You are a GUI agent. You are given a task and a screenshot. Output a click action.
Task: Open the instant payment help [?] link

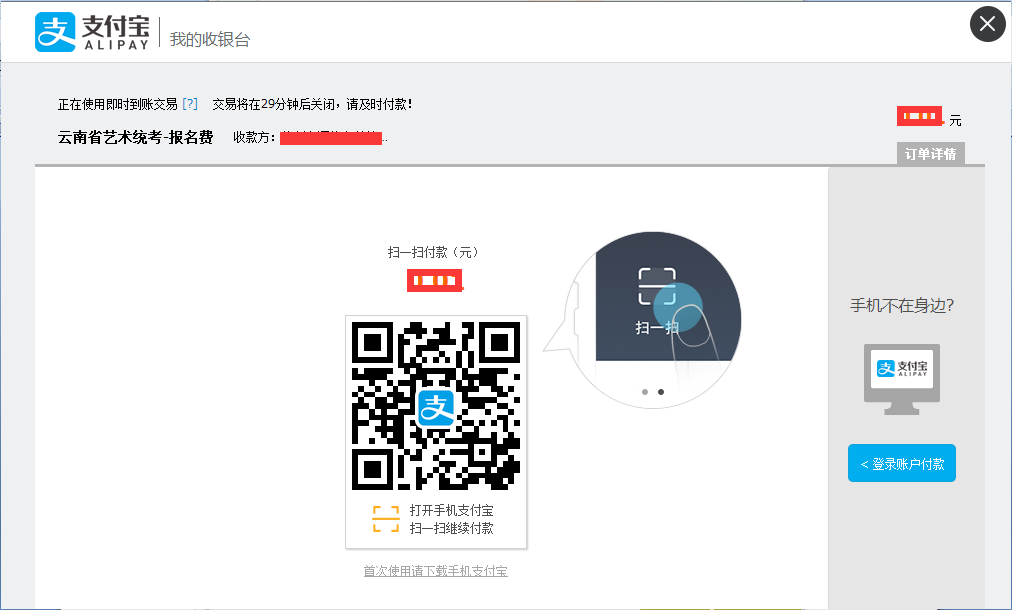pos(190,104)
